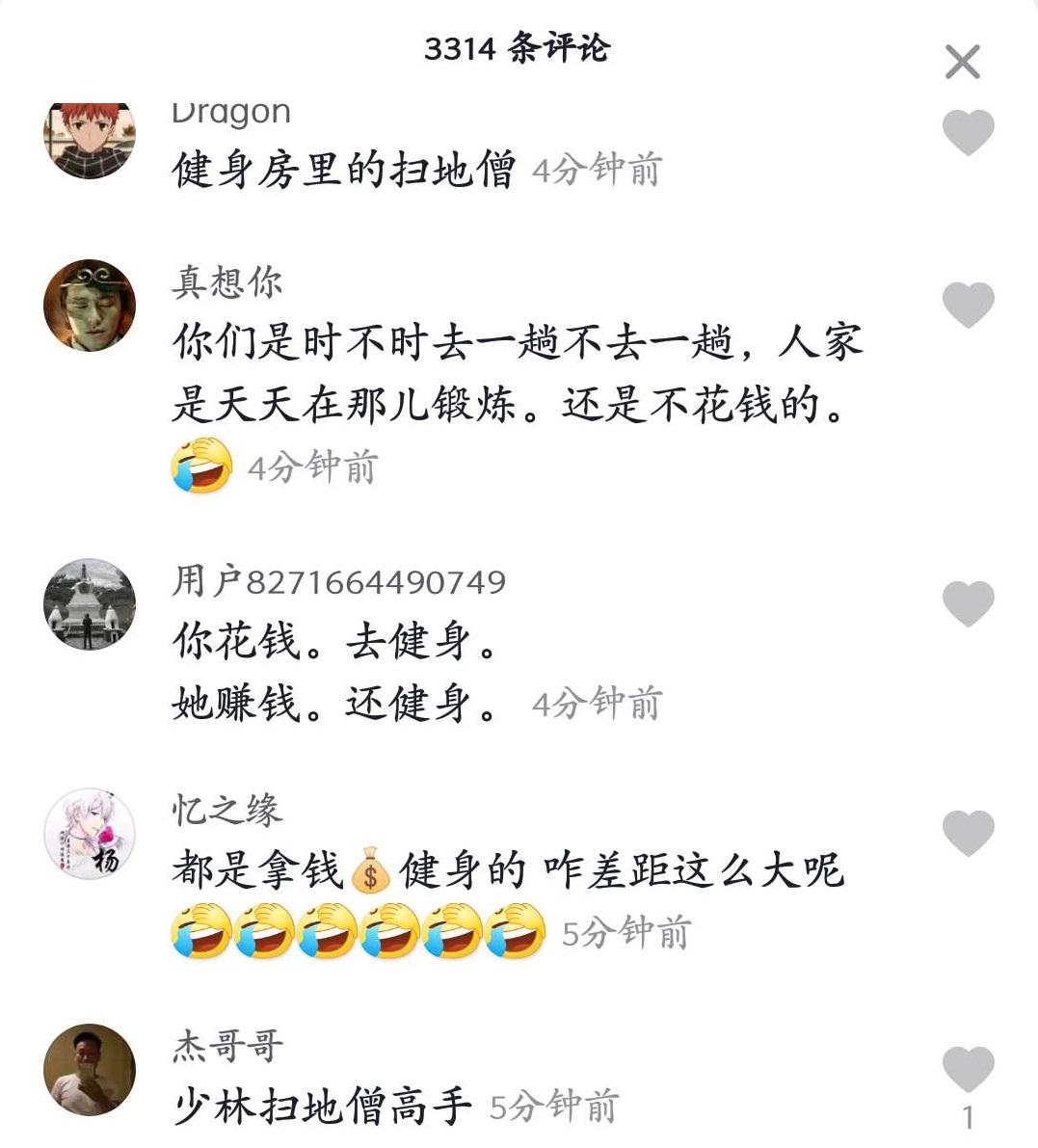
Task: Close the comments panel with the X
Action: coord(960,61)
